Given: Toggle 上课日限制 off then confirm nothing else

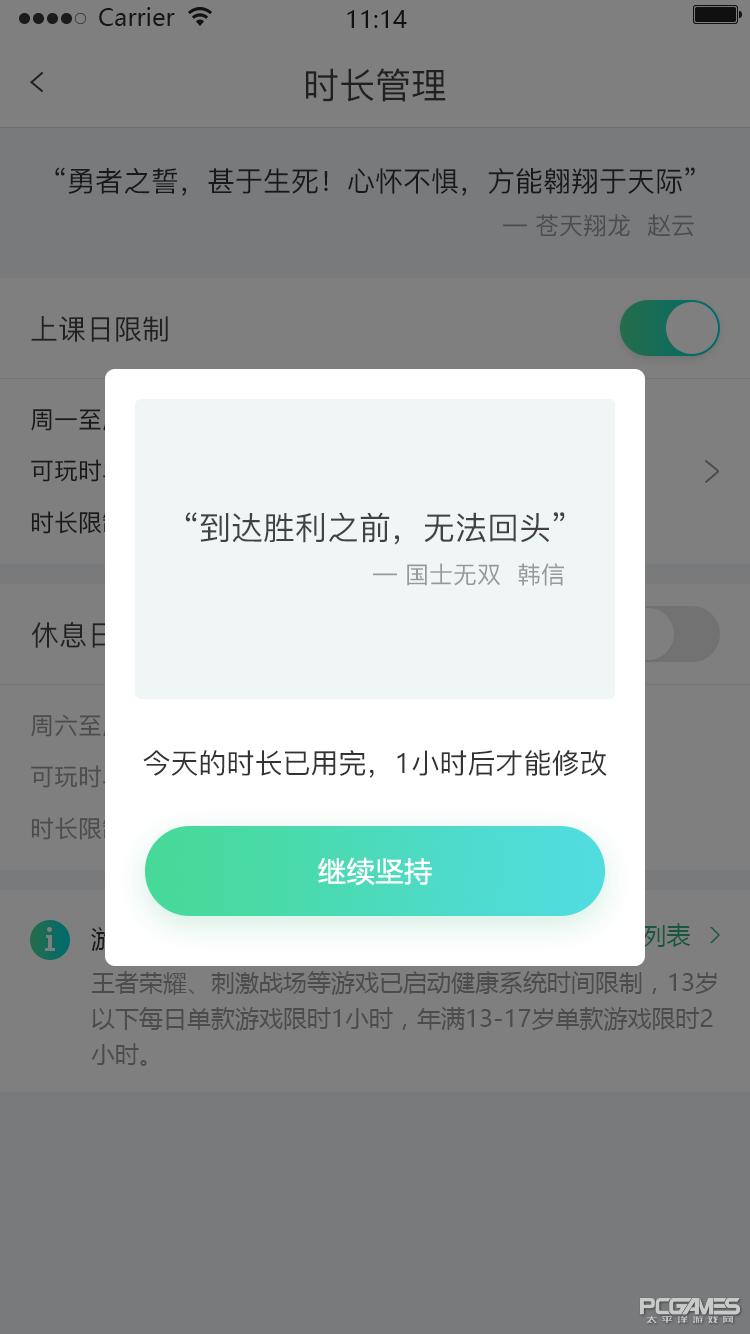Looking at the screenshot, I should tap(670, 328).
